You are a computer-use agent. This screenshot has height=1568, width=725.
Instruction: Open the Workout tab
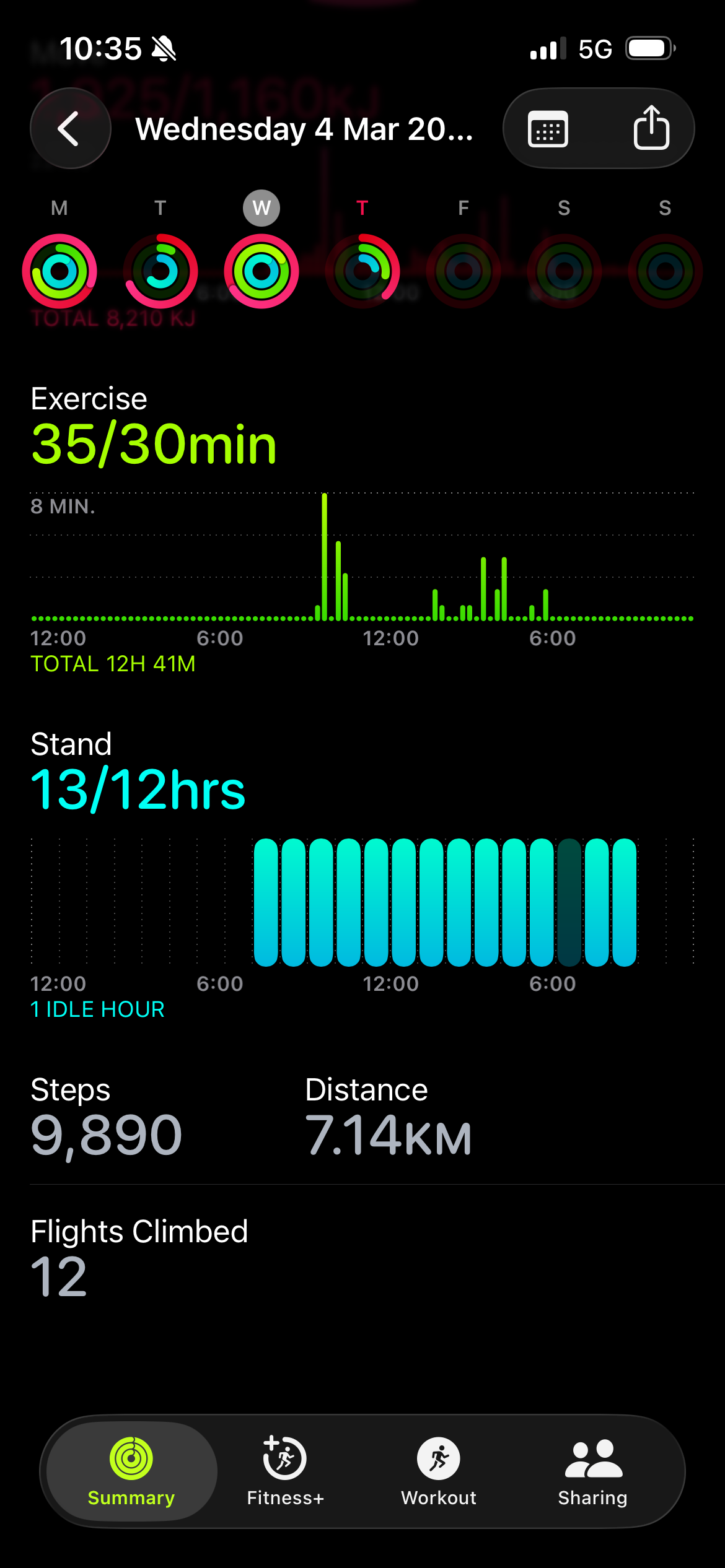click(439, 1471)
